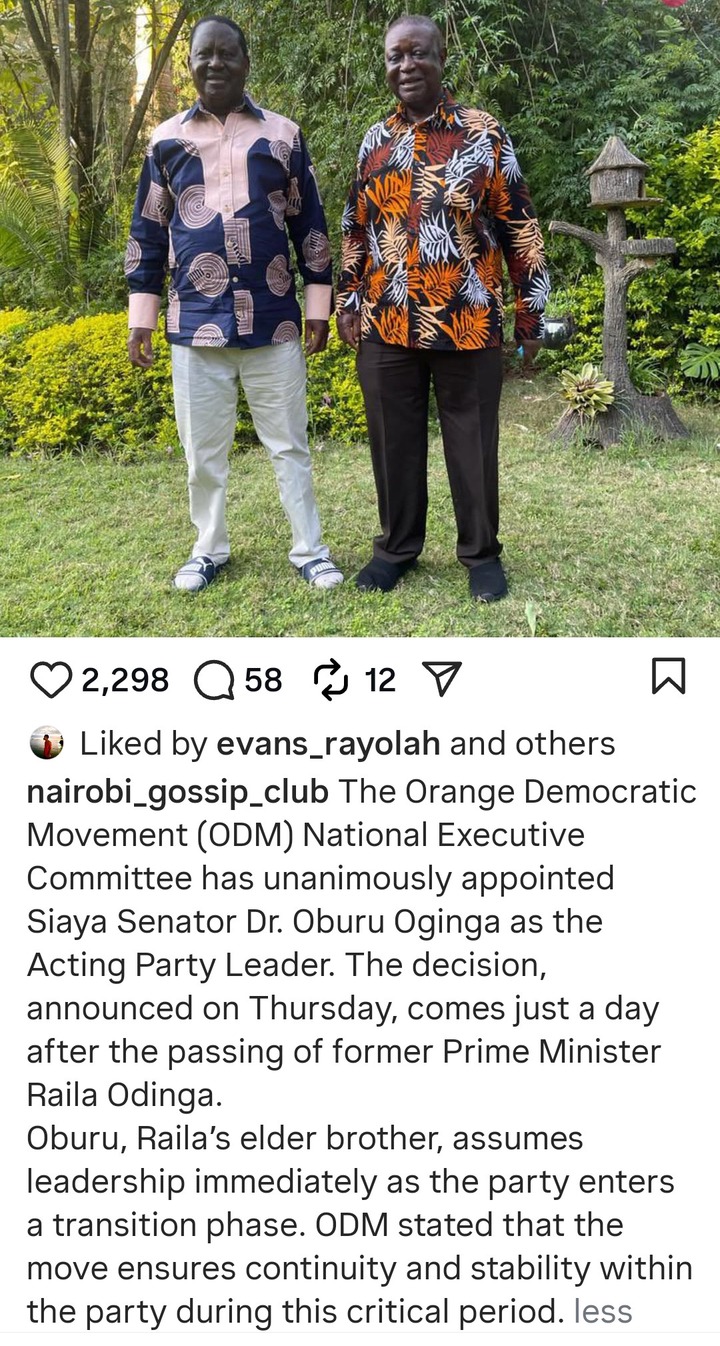This screenshot has height=1346, width=720.
Task: Bookmark this post
Action: click(668, 679)
